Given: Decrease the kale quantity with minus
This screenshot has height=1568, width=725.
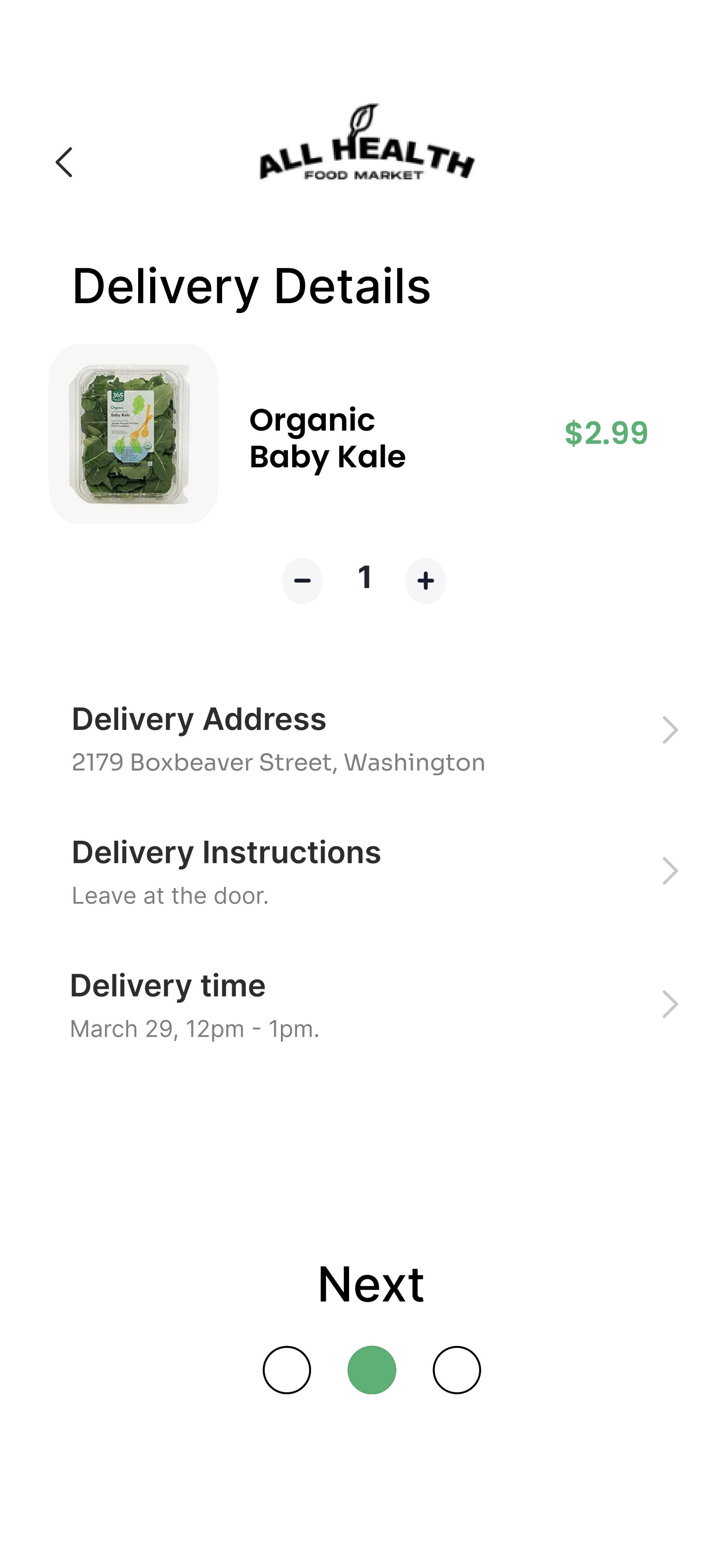Looking at the screenshot, I should (x=303, y=581).
